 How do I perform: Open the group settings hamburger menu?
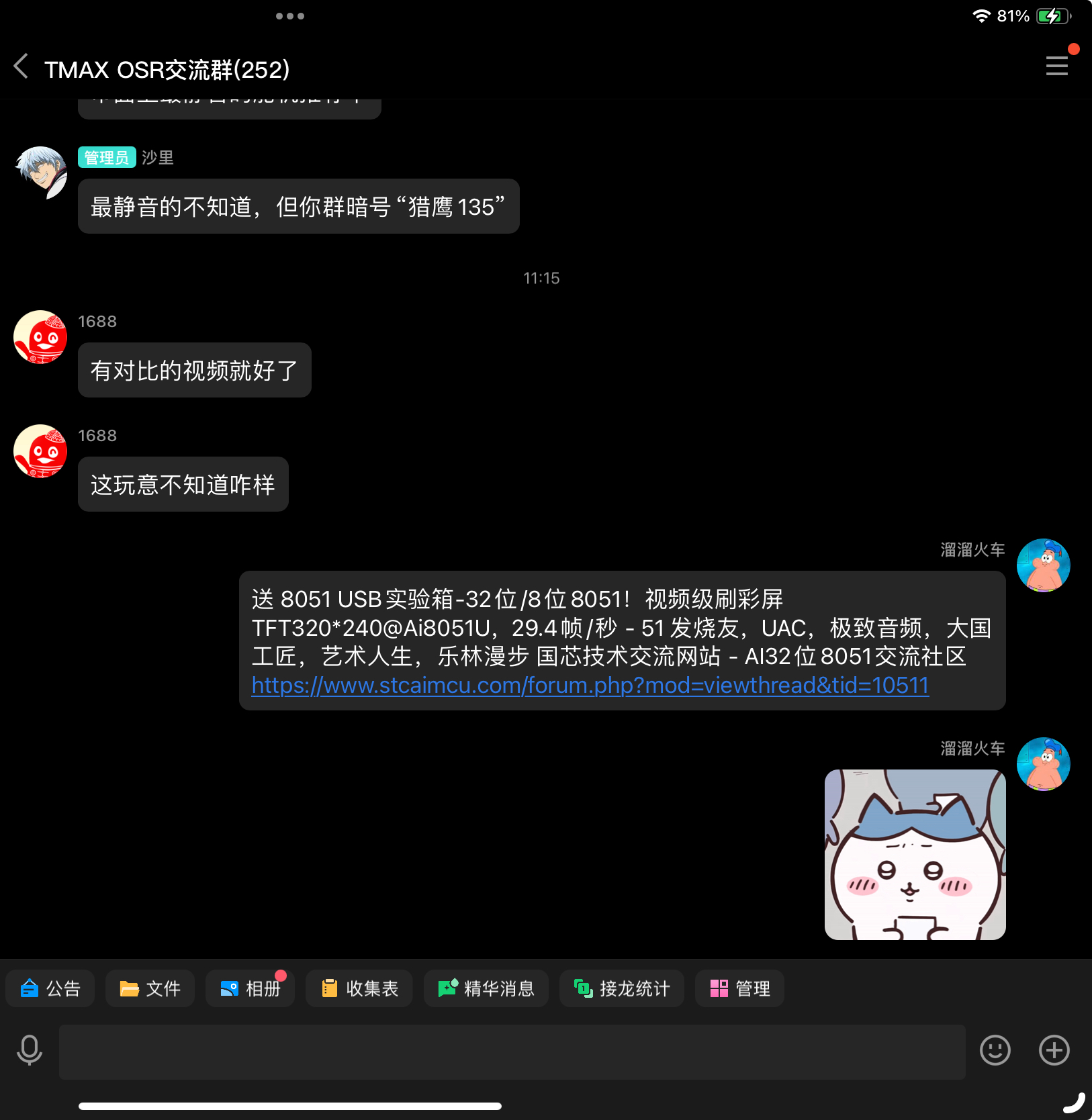point(1056,66)
